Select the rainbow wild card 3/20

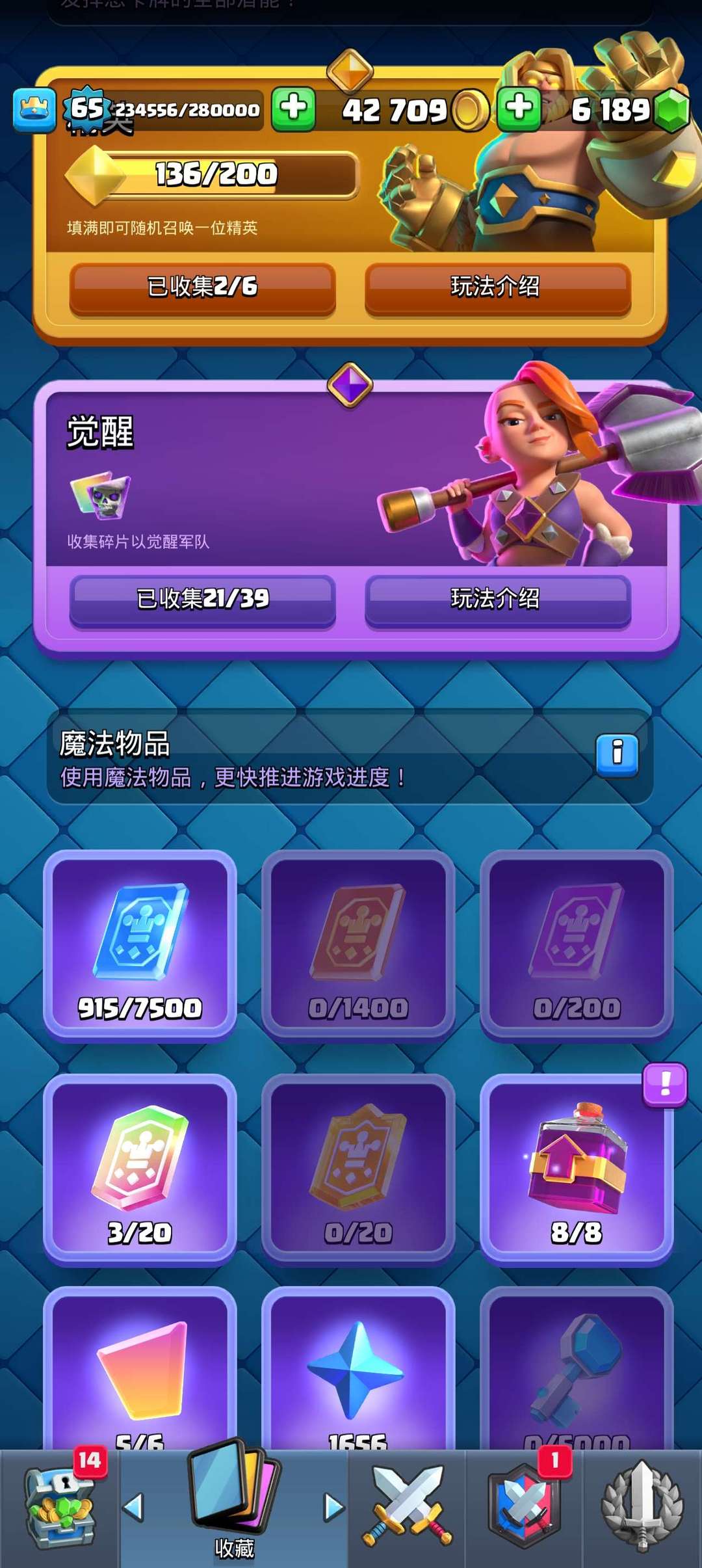click(x=140, y=1168)
